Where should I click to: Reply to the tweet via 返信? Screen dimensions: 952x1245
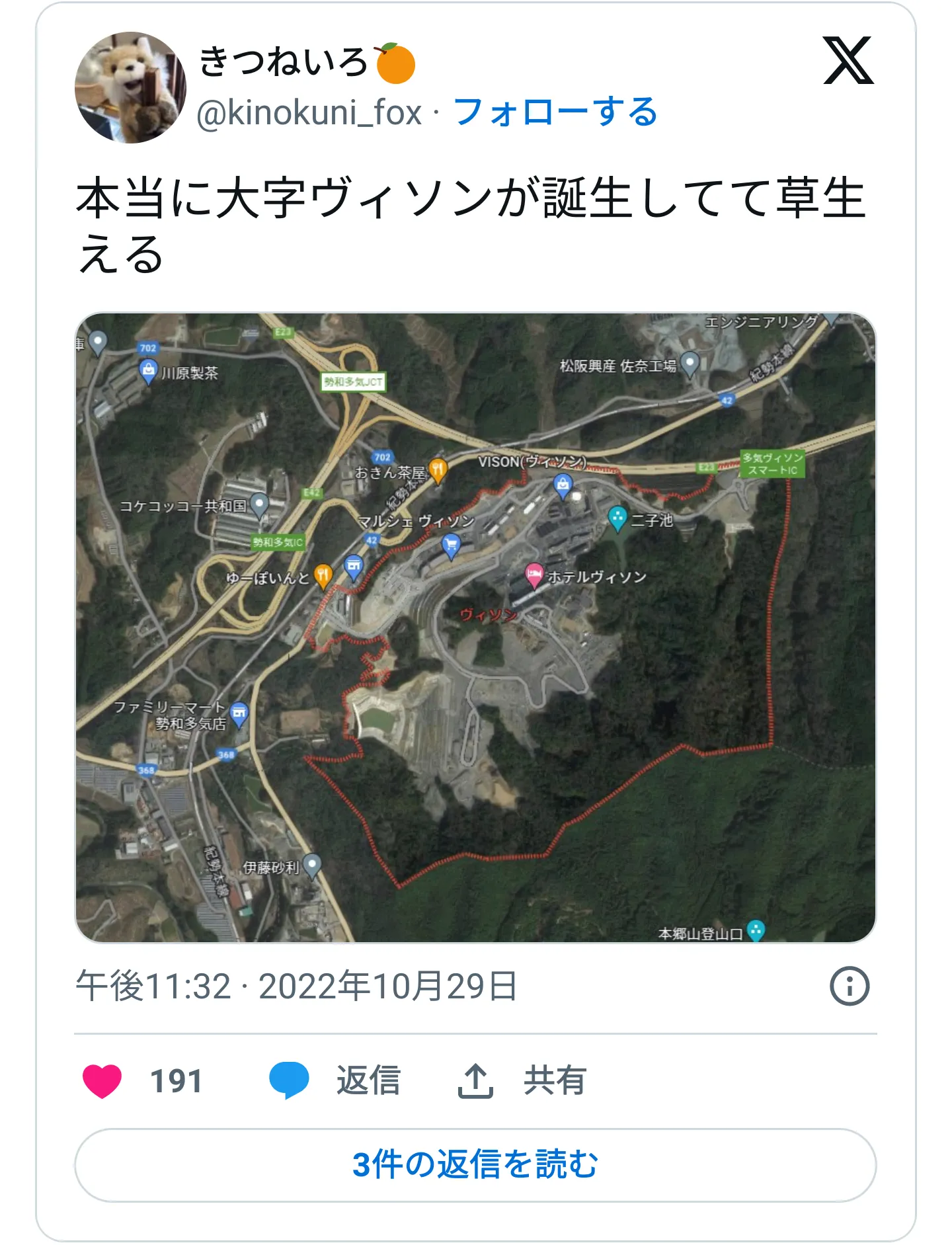pyautogui.click(x=335, y=1081)
